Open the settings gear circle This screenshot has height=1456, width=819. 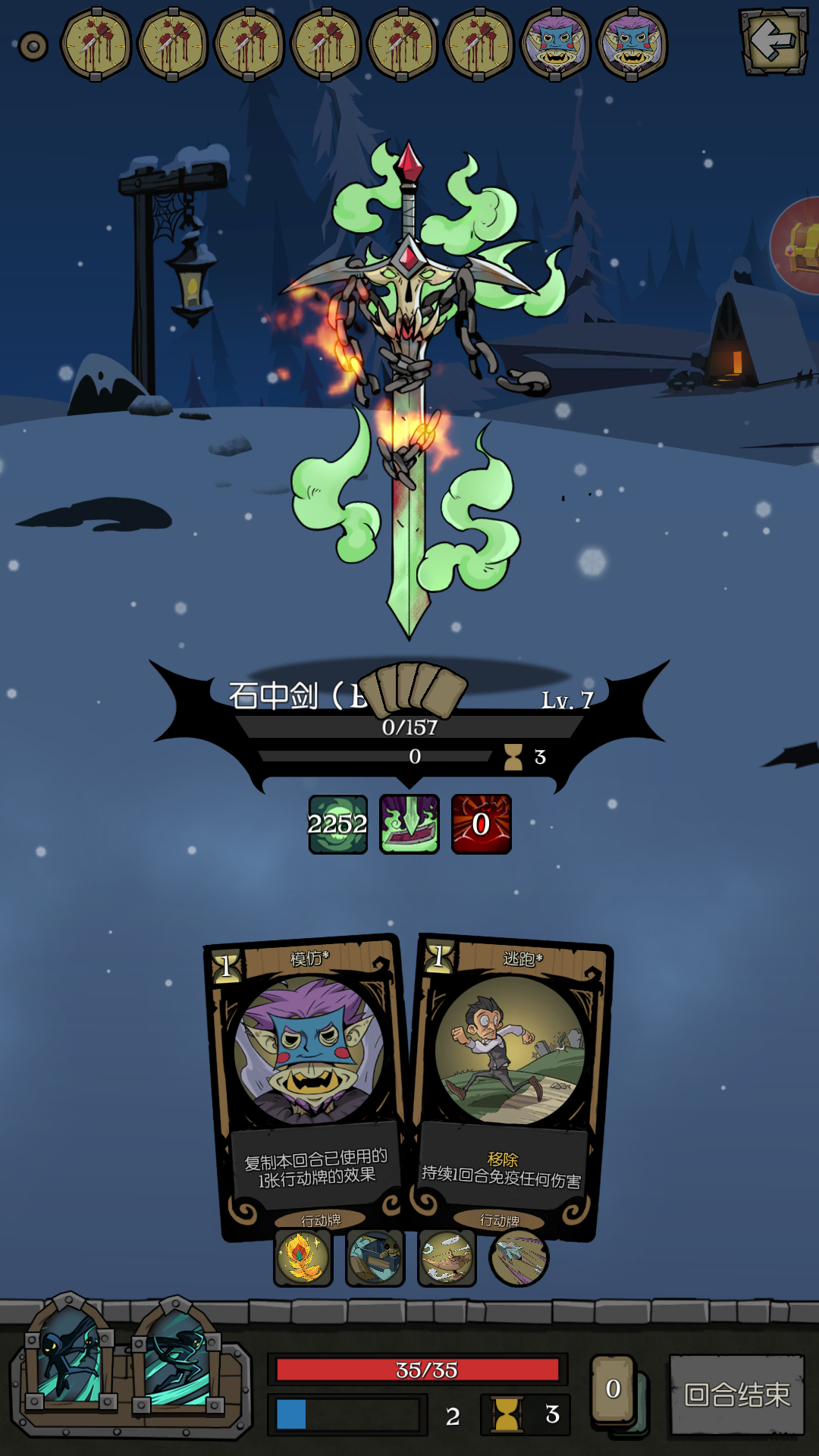coord(33,46)
